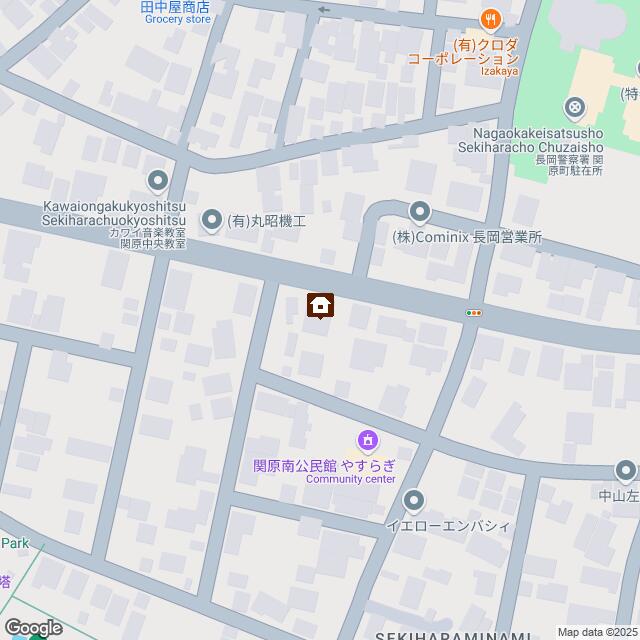This screenshot has height=640, width=640.
Task: Tap the (株)Cominix 長岡営業所 marker
Action: pos(419,212)
